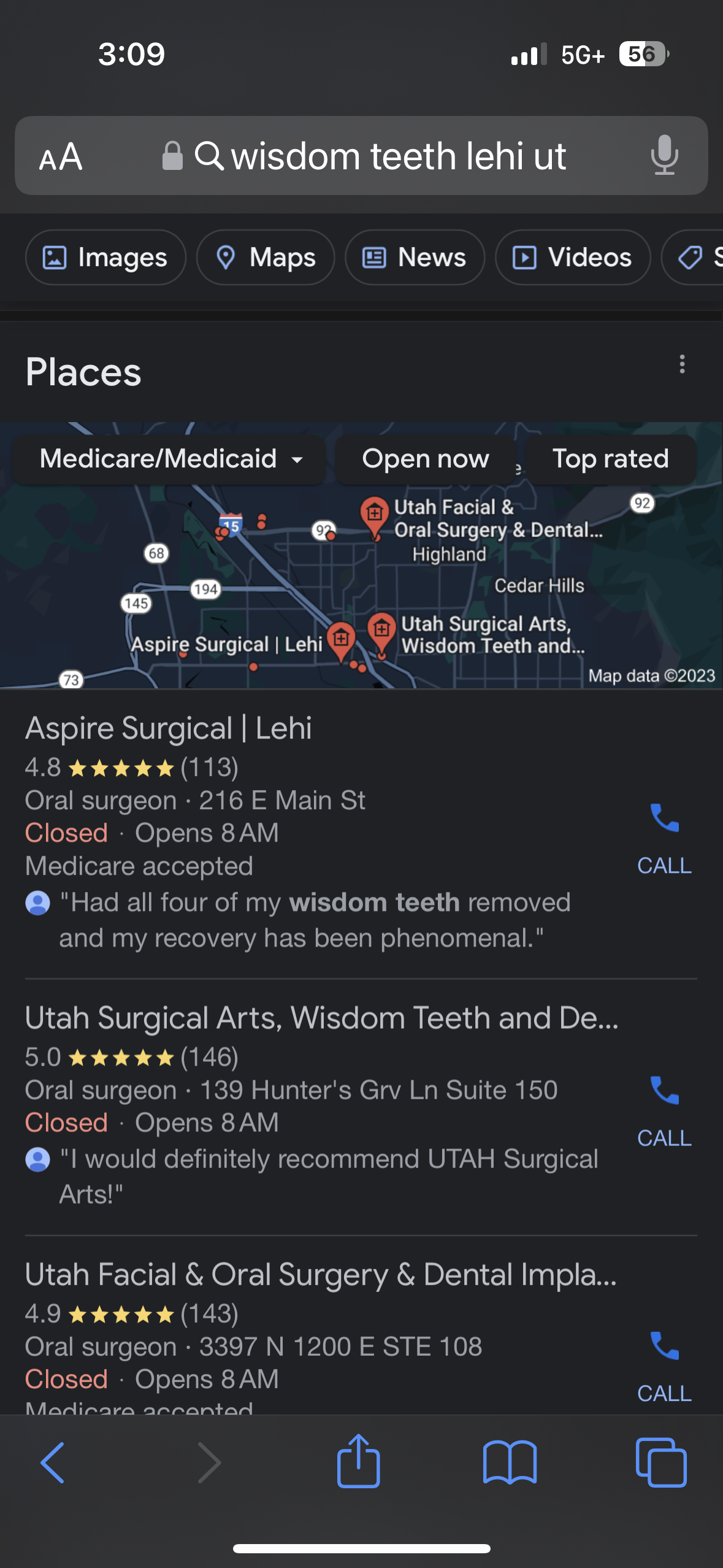723x1568 pixels.
Task: Switch to News results
Action: (415, 258)
